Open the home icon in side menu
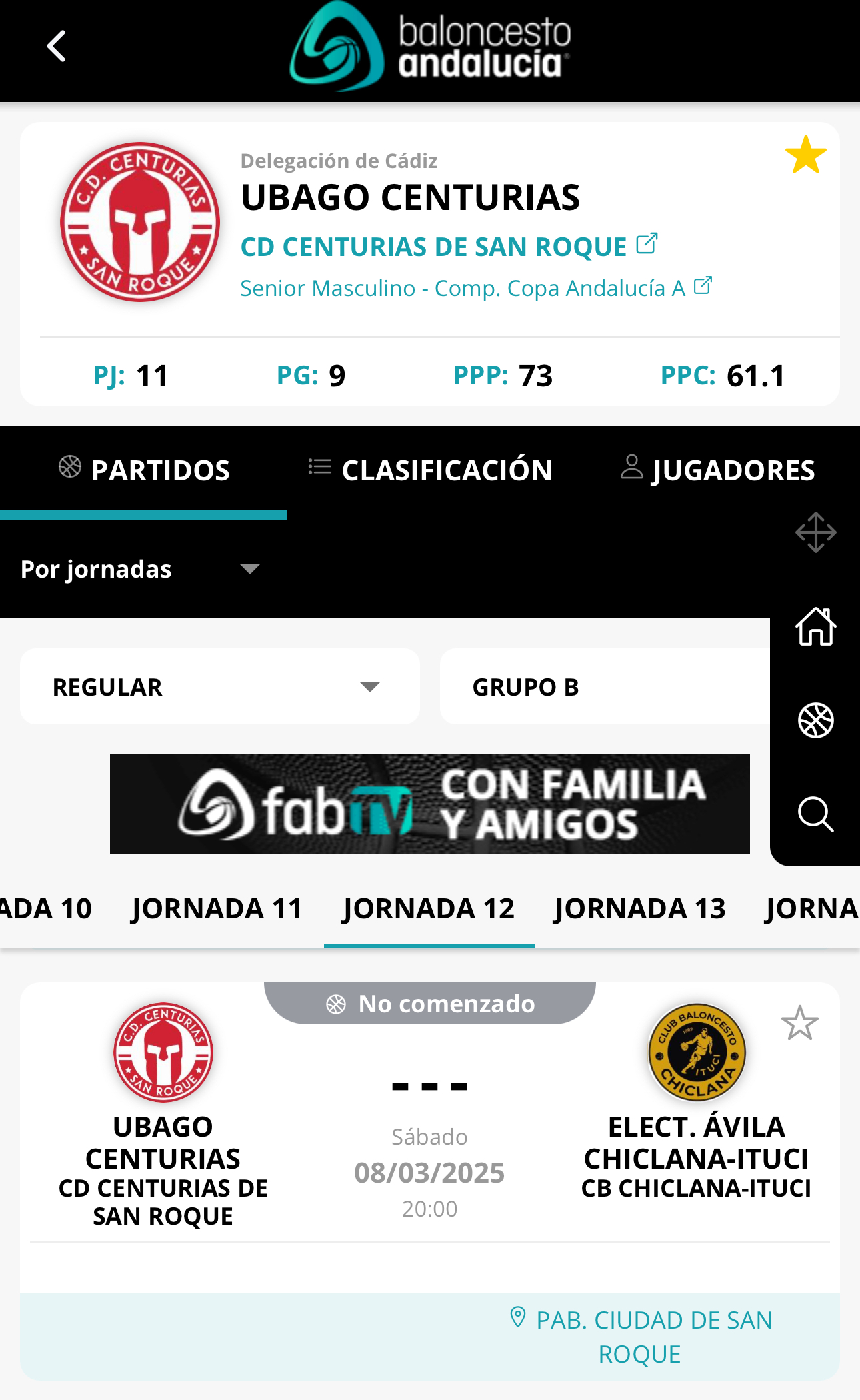The height and width of the screenshot is (1400, 860). [815, 626]
